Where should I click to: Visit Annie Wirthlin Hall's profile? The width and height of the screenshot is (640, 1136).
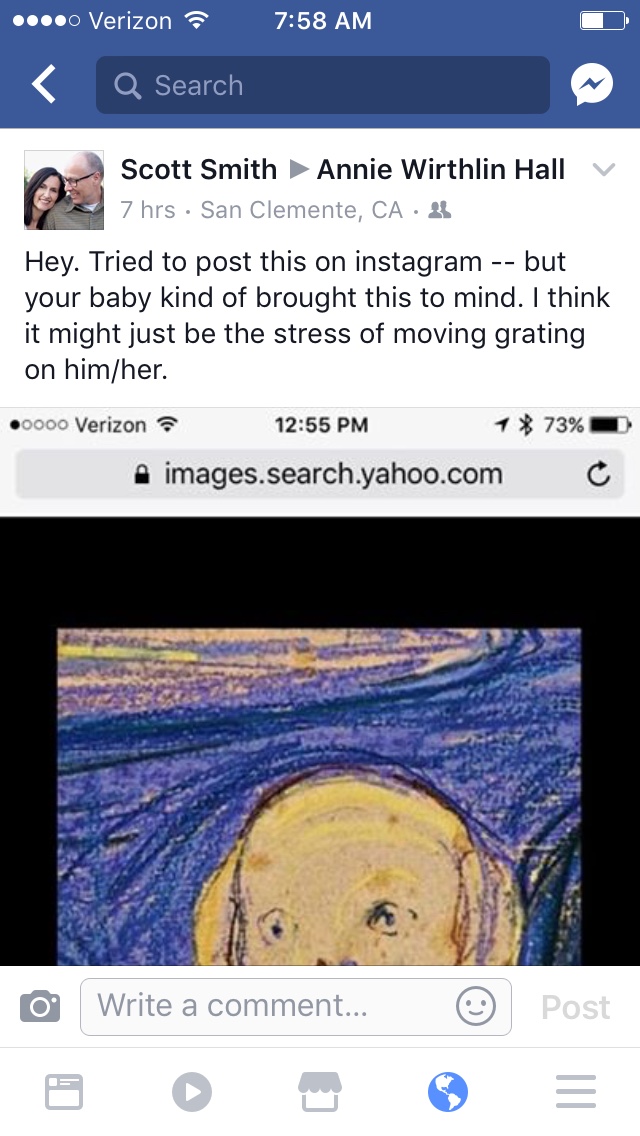click(441, 170)
